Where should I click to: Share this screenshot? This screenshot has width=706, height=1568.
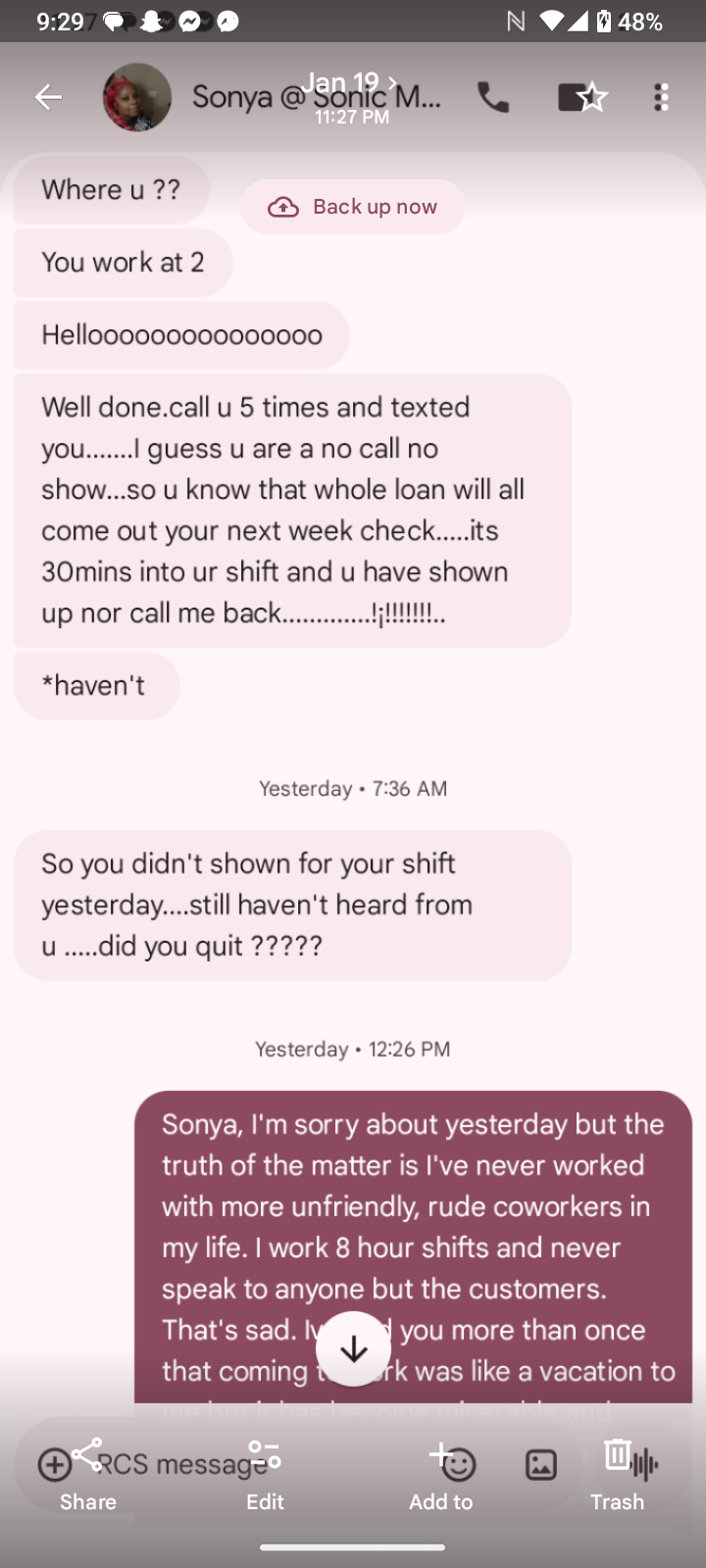[x=88, y=1473]
